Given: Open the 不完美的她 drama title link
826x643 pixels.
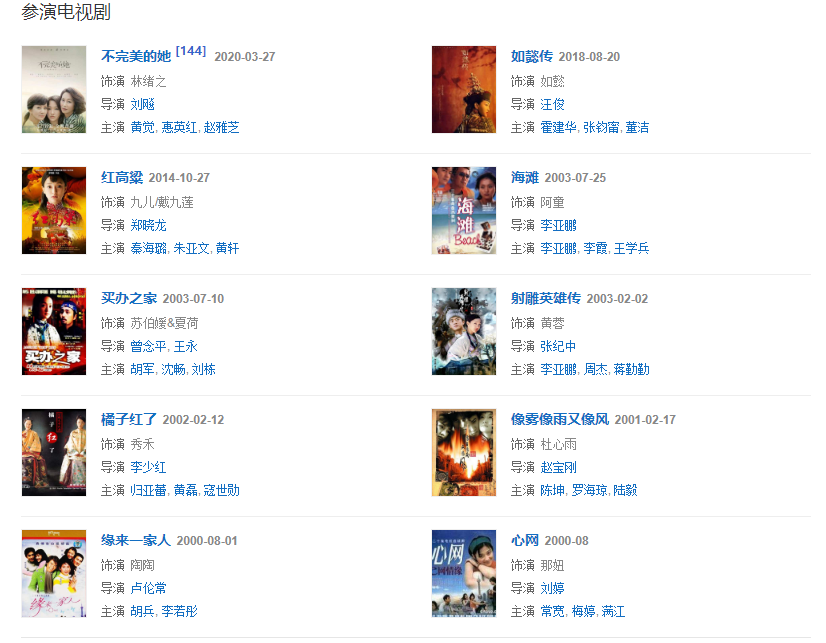Looking at the screenshot, I should 136,56.
